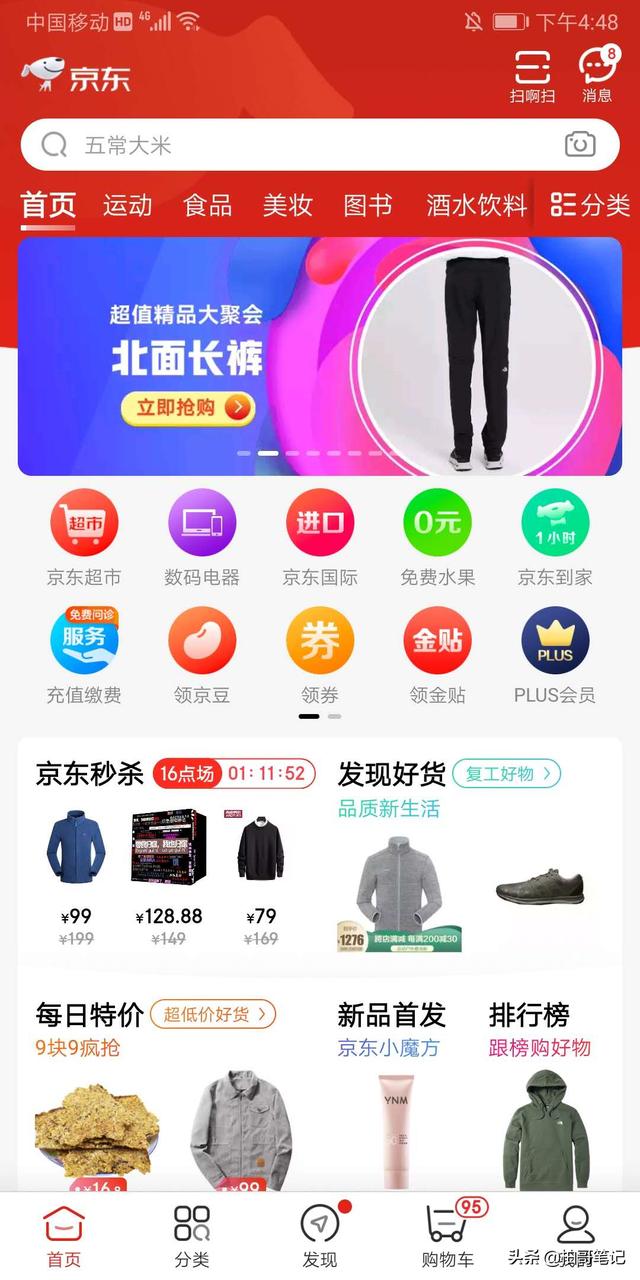This screenshot has width=640, height=1280.
Task: Open camera search icon in search box
Action: [580, 145]
